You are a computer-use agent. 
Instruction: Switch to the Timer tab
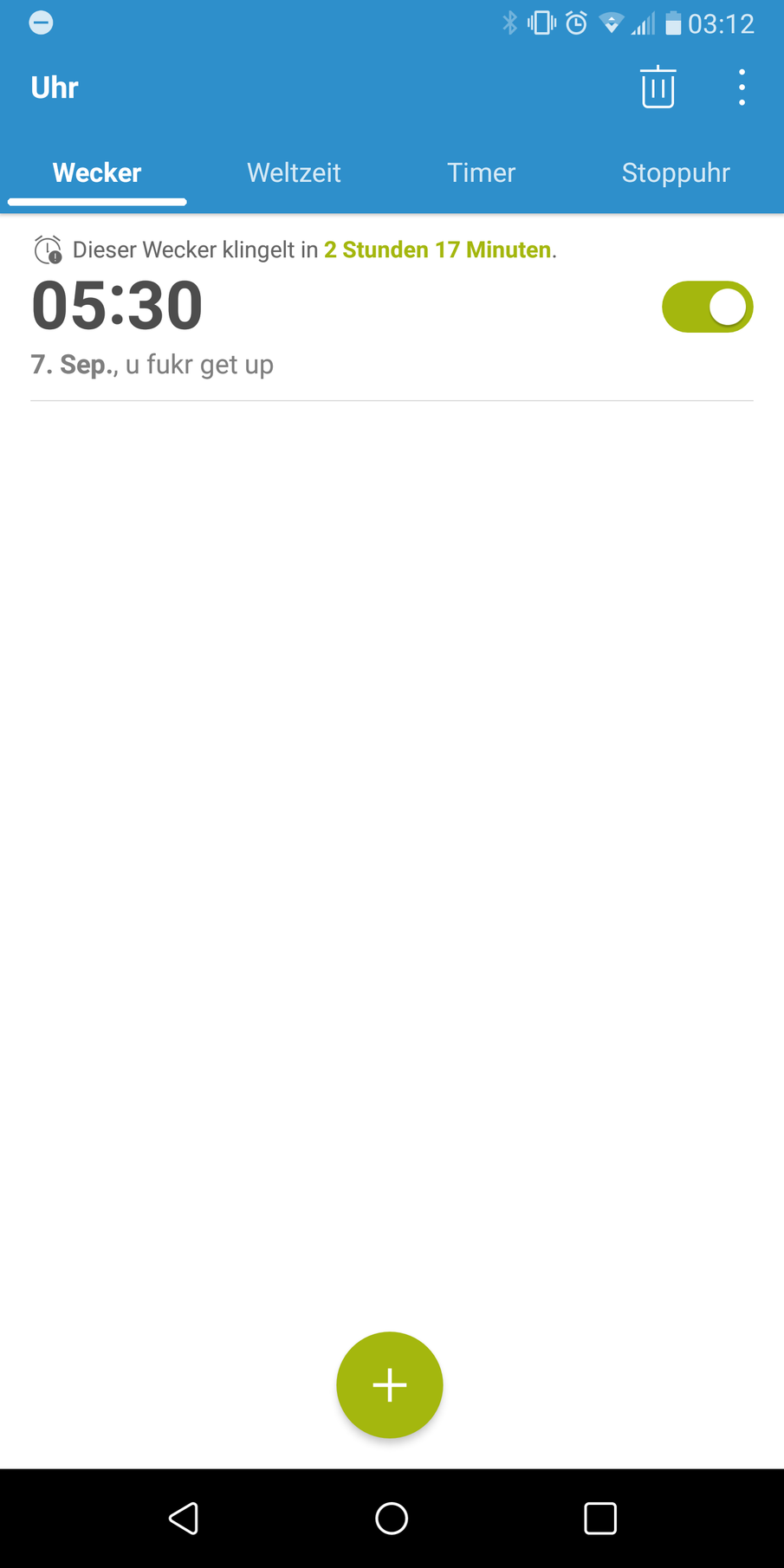pos(481,172)
